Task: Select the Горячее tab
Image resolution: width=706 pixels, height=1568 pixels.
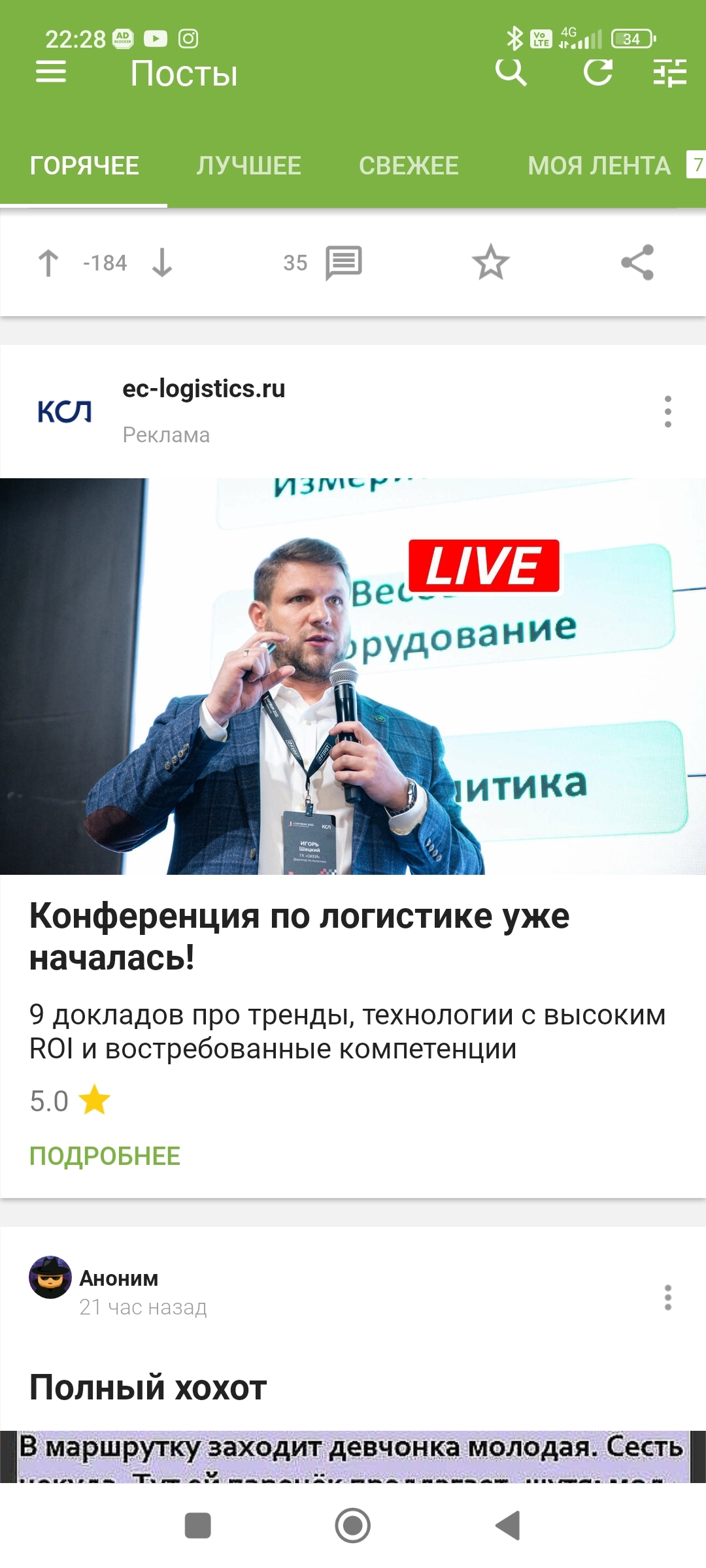Action: pos(84,166)
